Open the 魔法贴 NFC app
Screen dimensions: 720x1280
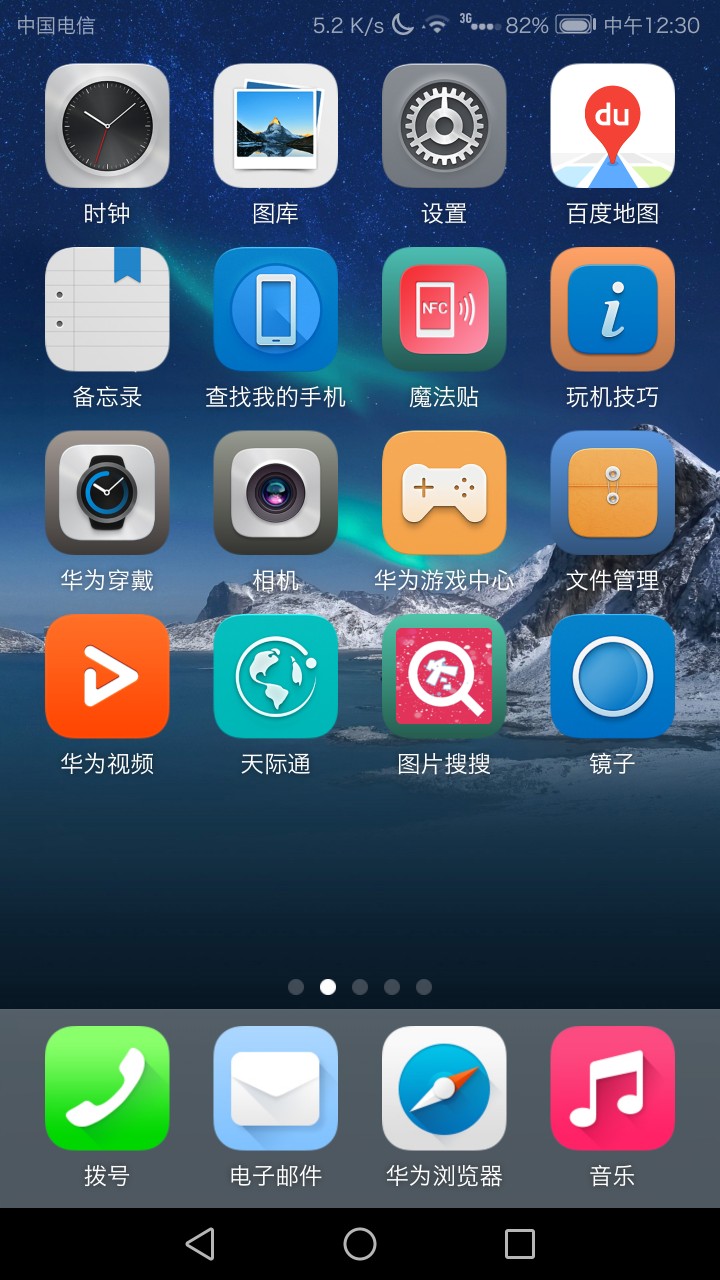point(444,309)
